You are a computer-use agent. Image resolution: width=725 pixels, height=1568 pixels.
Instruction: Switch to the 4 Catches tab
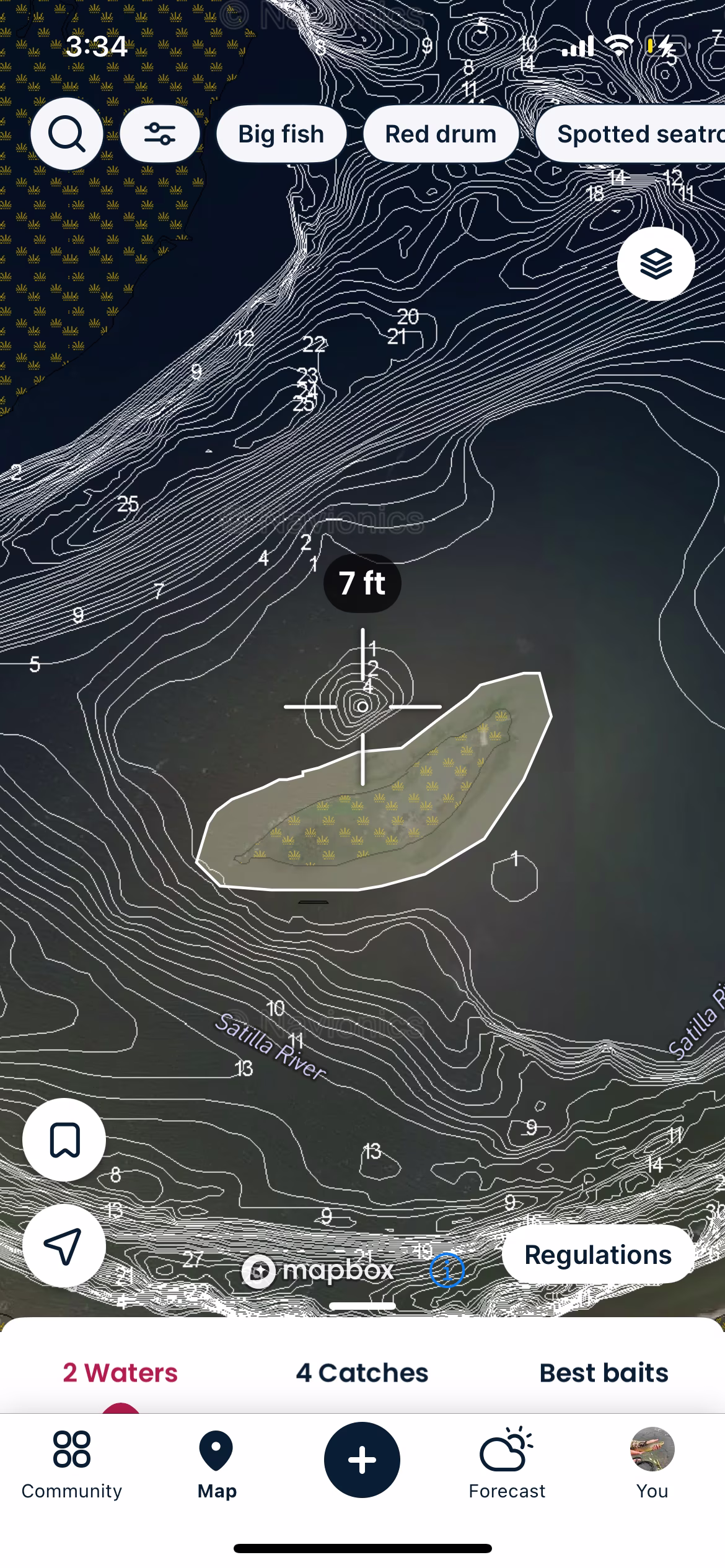[x=362, y=1373]
